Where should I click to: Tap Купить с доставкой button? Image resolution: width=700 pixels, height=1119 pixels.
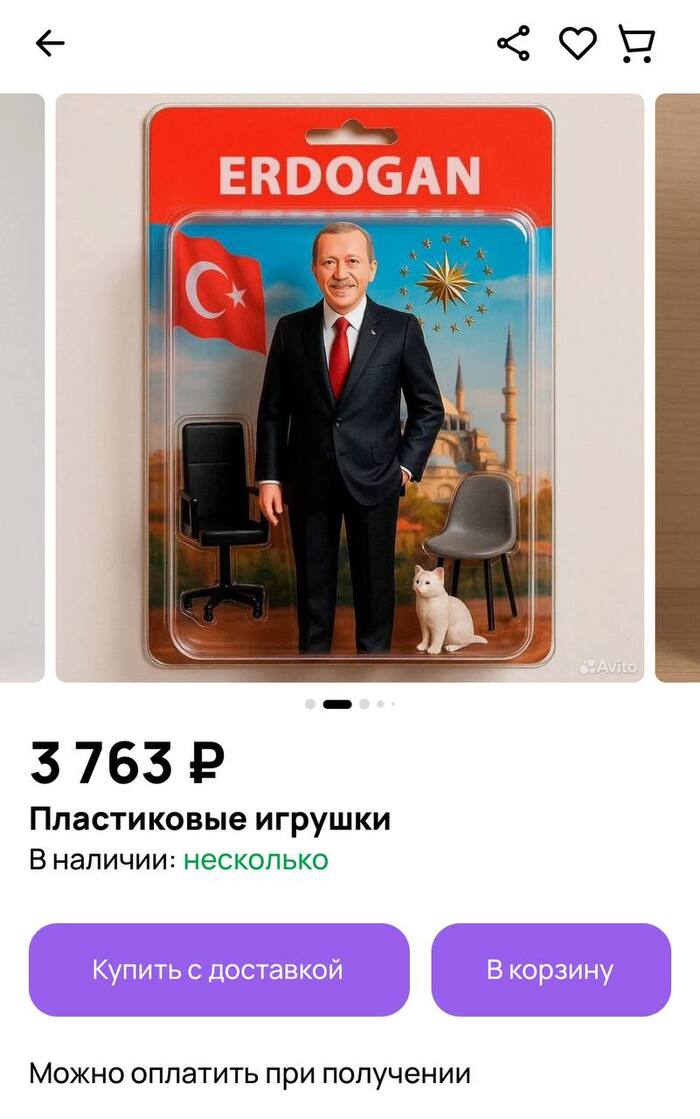218,969
